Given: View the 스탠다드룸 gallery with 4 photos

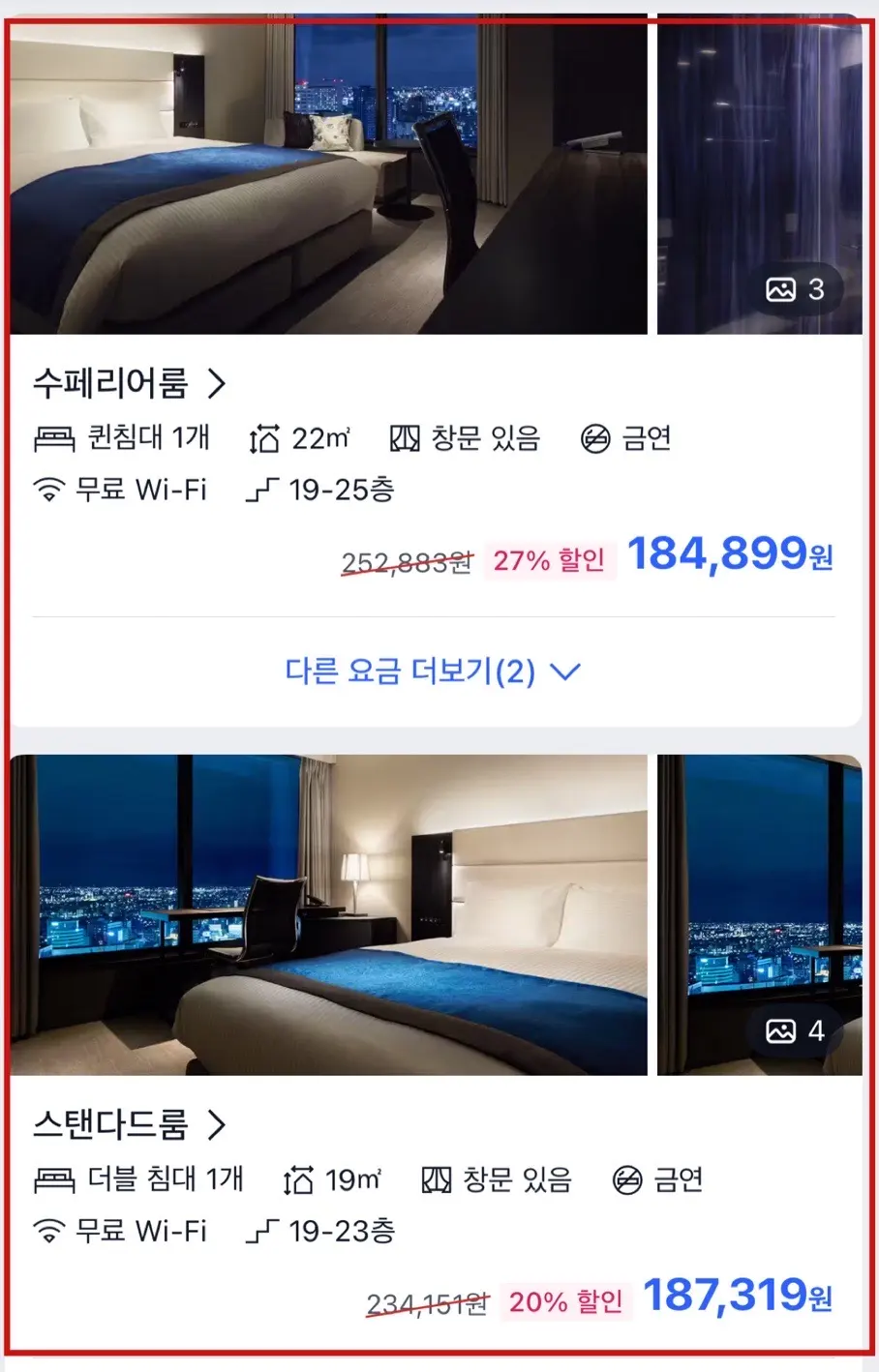Looking at the screenshot, I should coord(760,914).
